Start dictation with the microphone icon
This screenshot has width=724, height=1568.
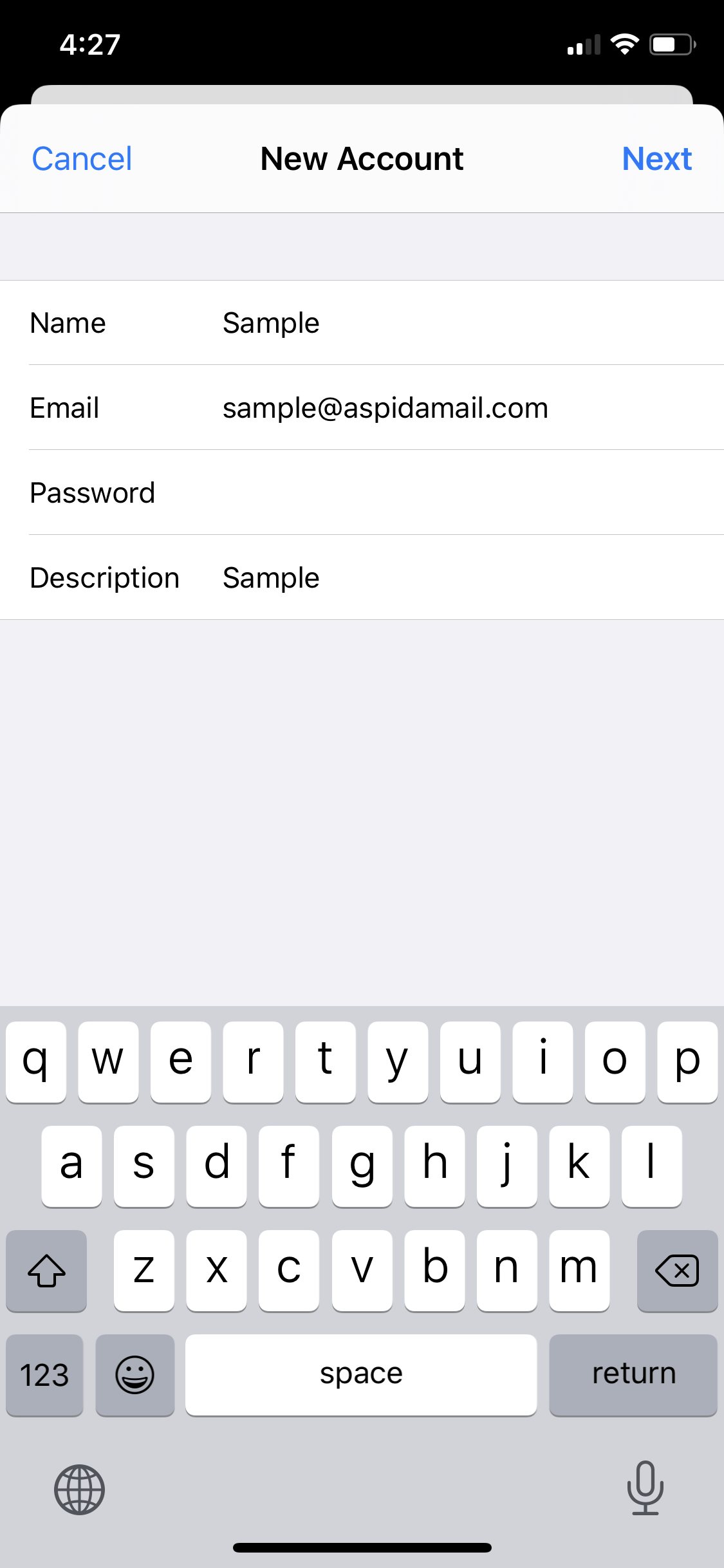tap(645, 1488)
